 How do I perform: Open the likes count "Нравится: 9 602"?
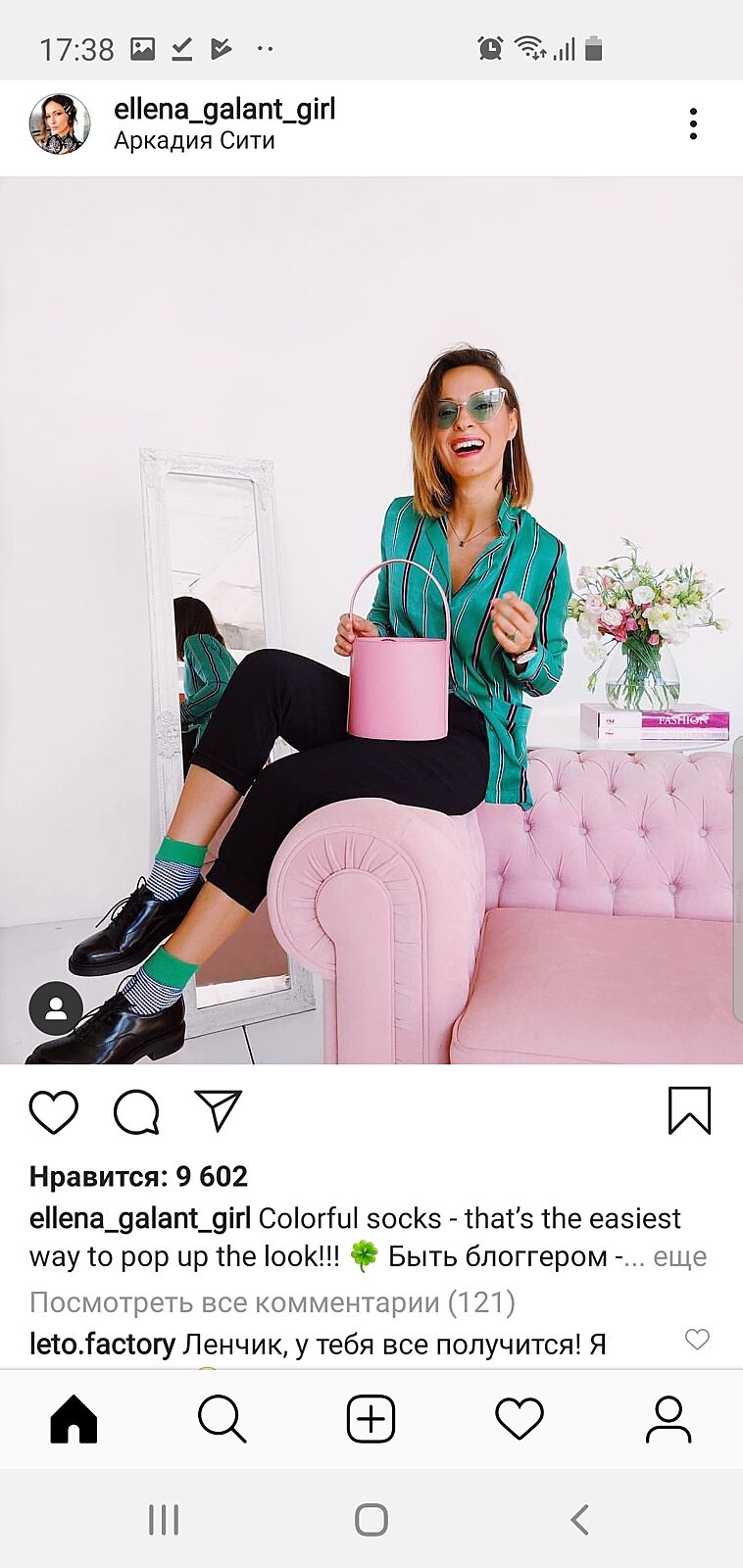click(x=138, y=1176)
